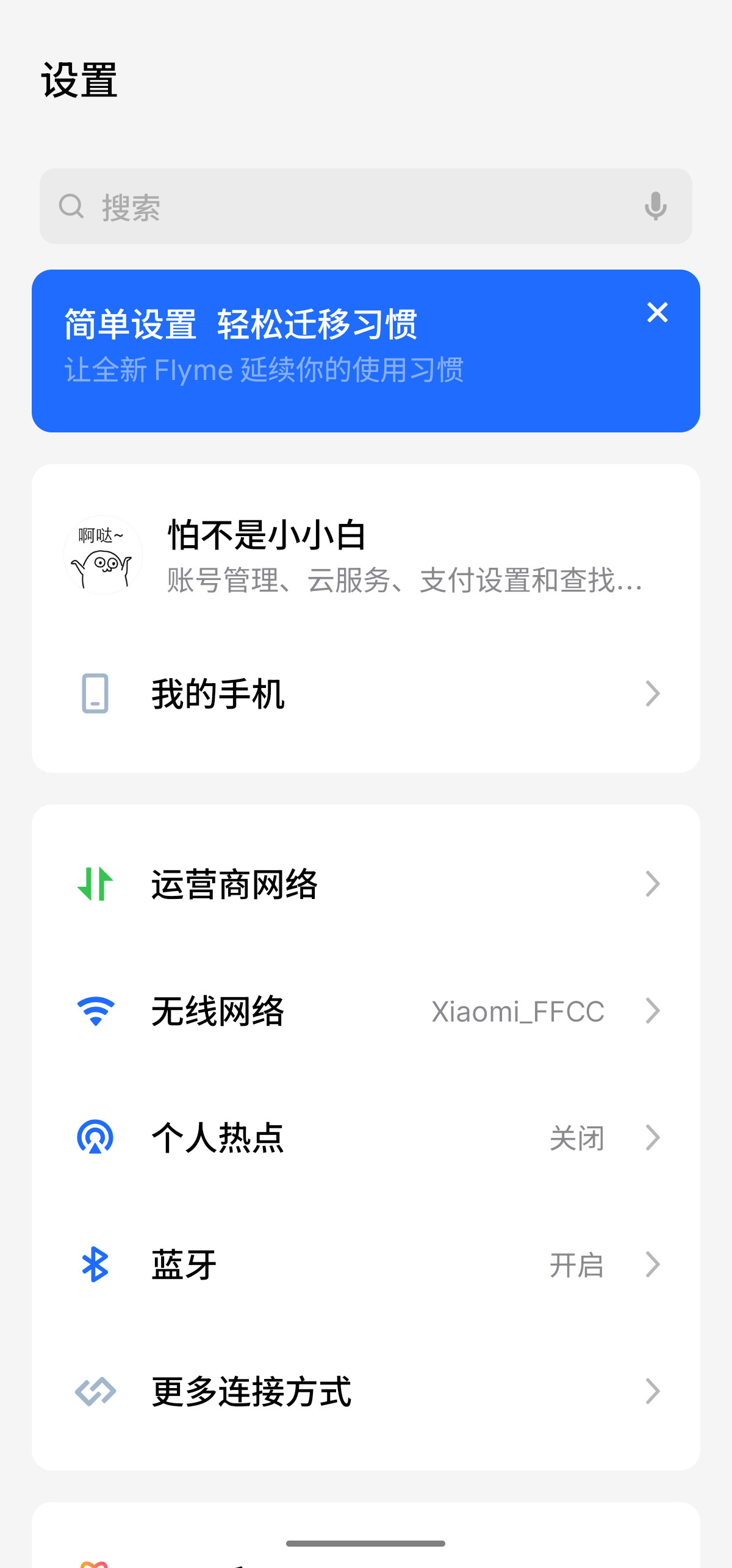
Task: Open the account settings for 怕不是小小白
Action: coord(366,556)
